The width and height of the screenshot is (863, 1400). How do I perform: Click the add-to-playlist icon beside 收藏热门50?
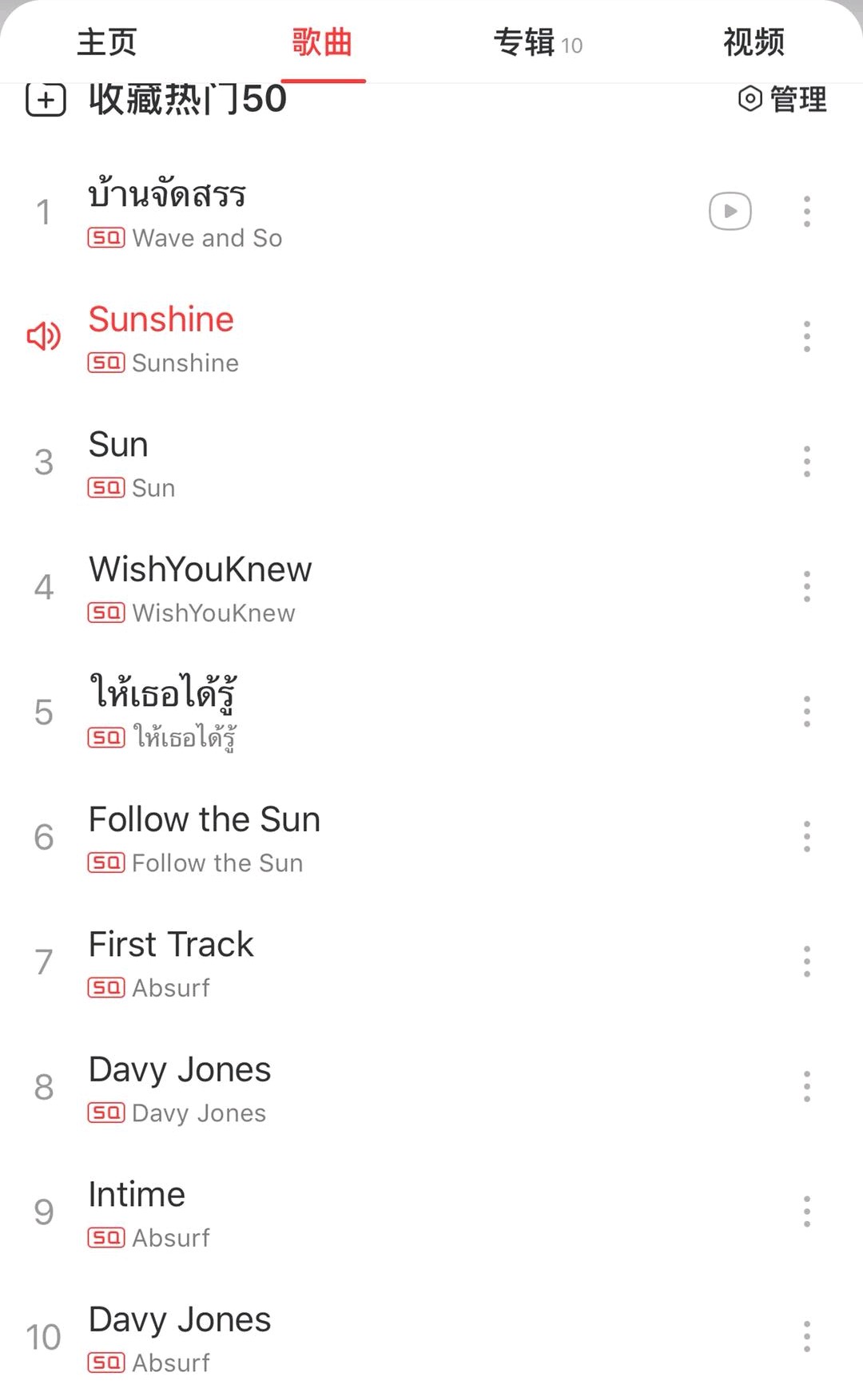[44, 101]
